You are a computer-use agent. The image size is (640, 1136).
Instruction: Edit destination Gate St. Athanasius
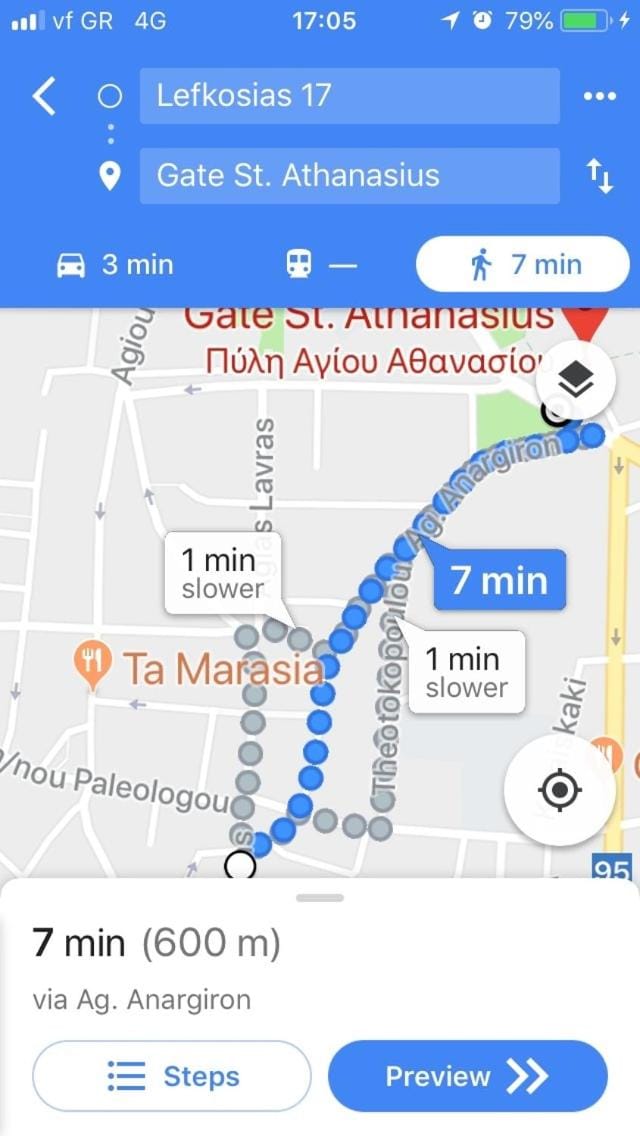(349, 176)
